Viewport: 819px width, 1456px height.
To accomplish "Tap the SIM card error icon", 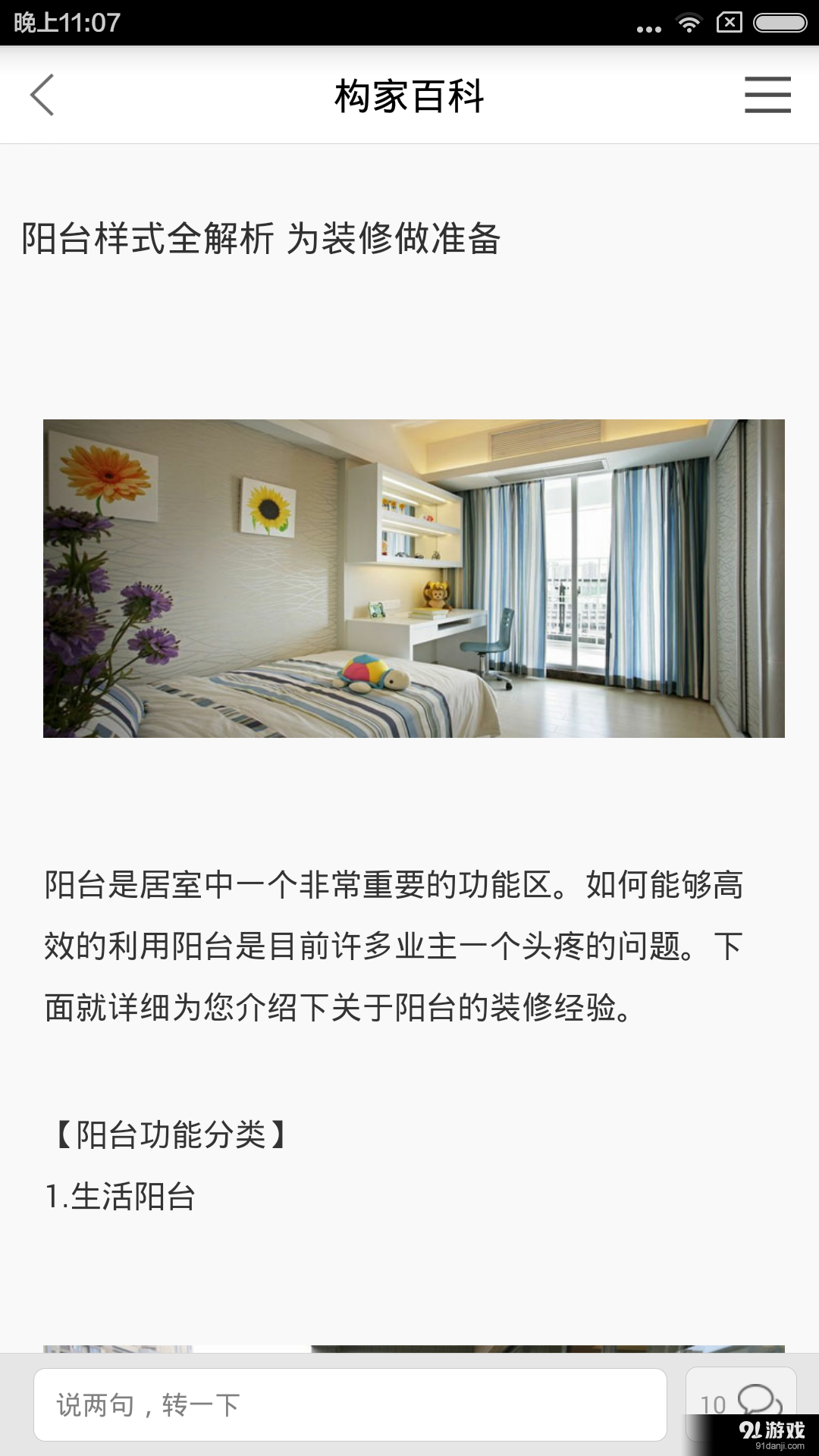I will (730, 21).
